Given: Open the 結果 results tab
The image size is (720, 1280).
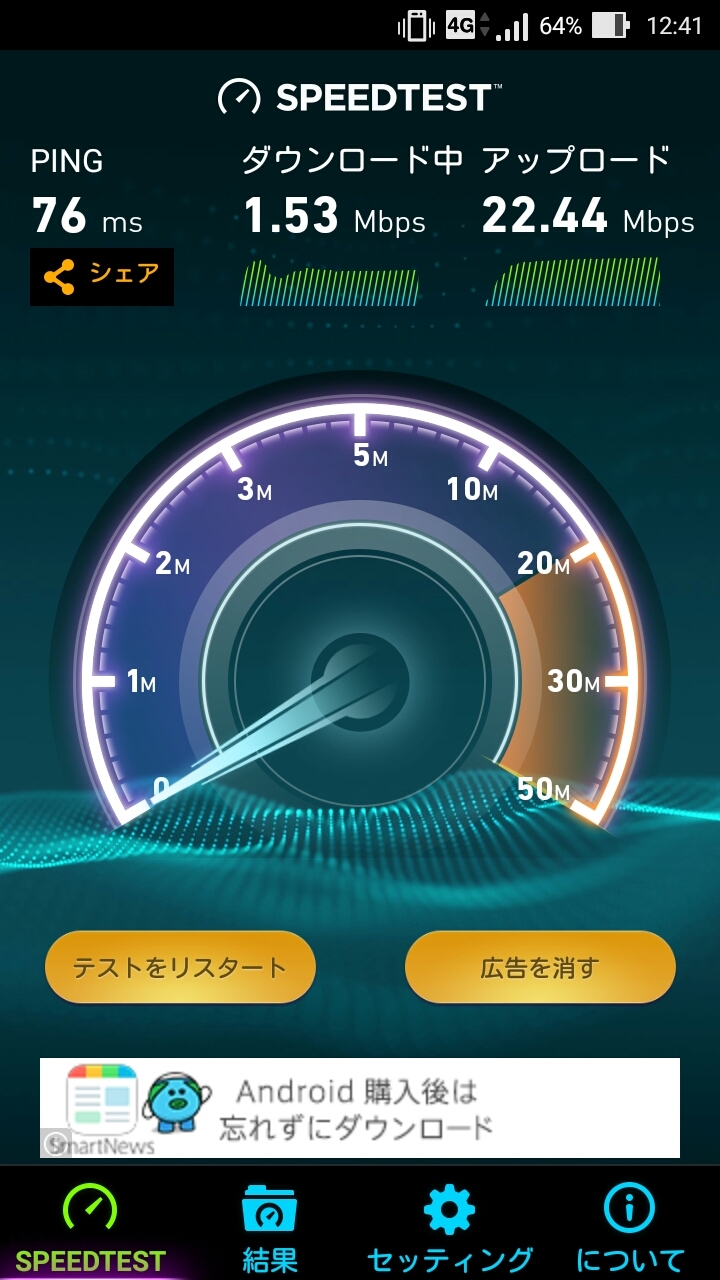Looking at the screenshot, I should [x=270, y=1226].
